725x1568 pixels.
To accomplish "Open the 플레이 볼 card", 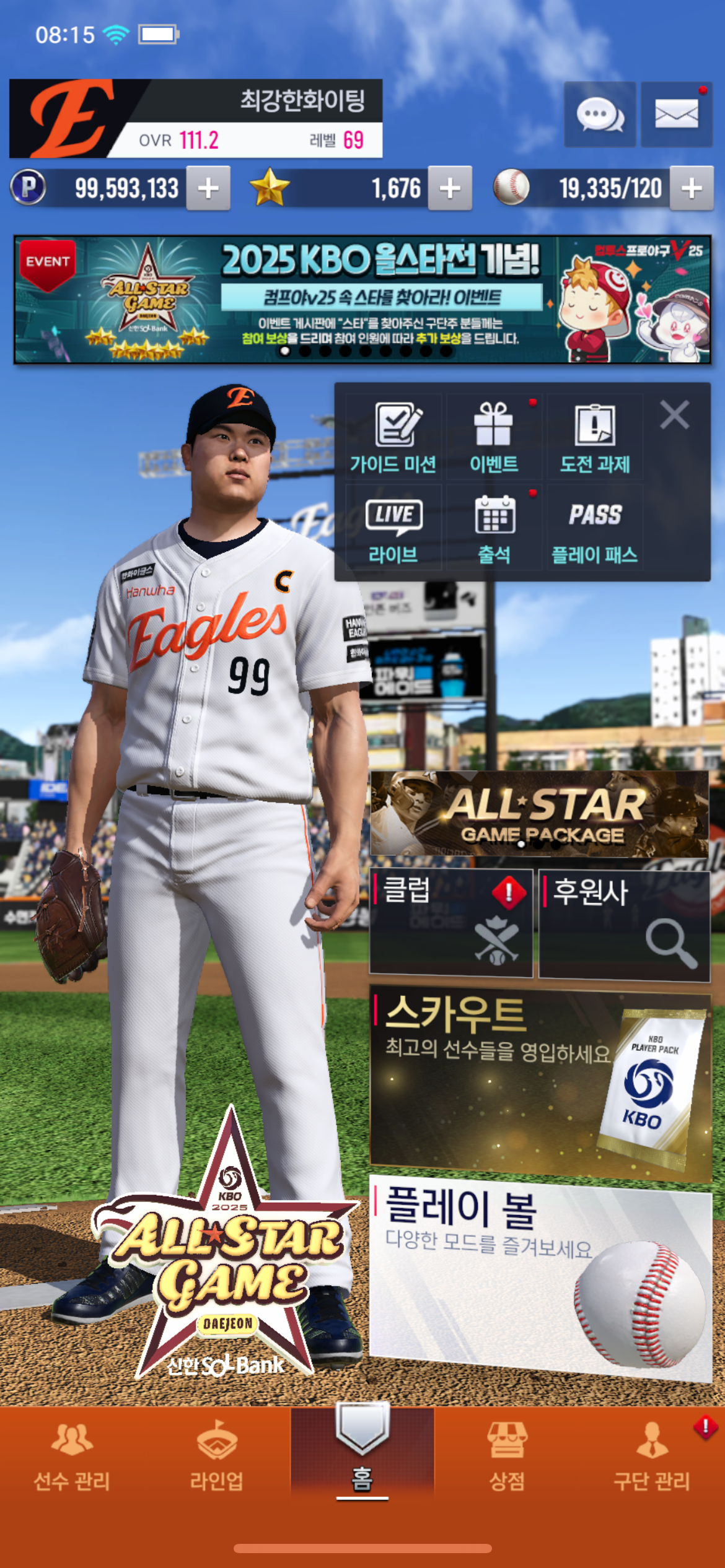I will click(540, 1278).
